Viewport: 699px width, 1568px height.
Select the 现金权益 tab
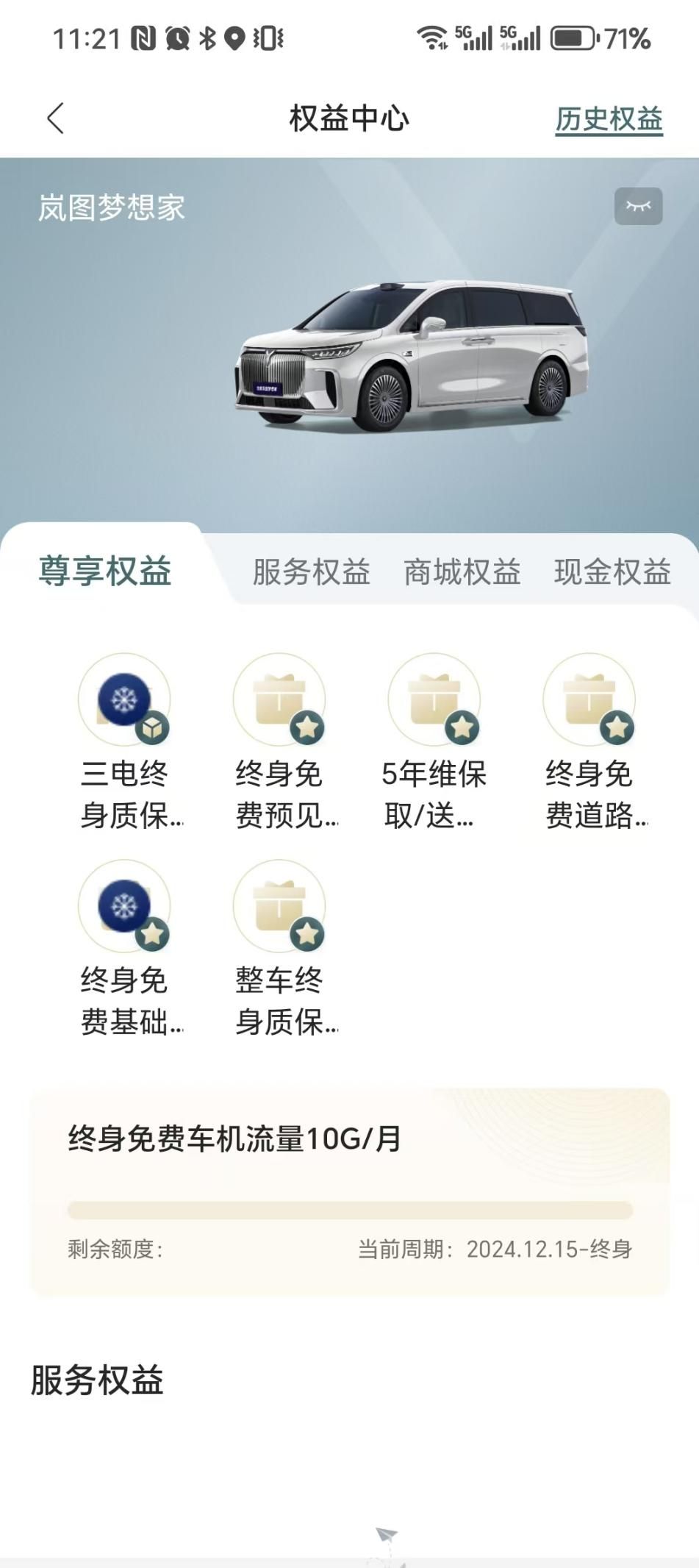[612, 571]
